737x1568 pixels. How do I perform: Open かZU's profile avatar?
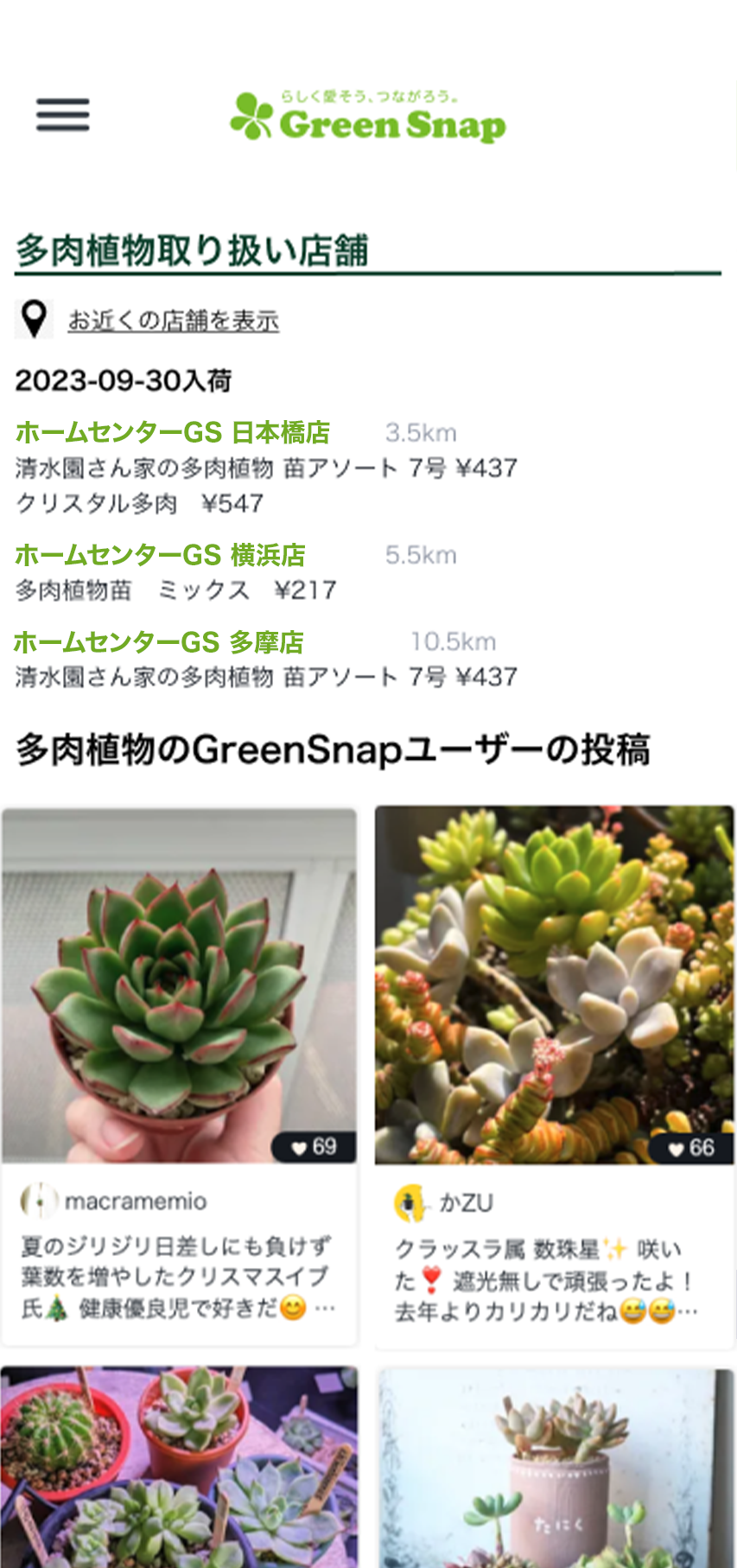tap(409, 1201)
